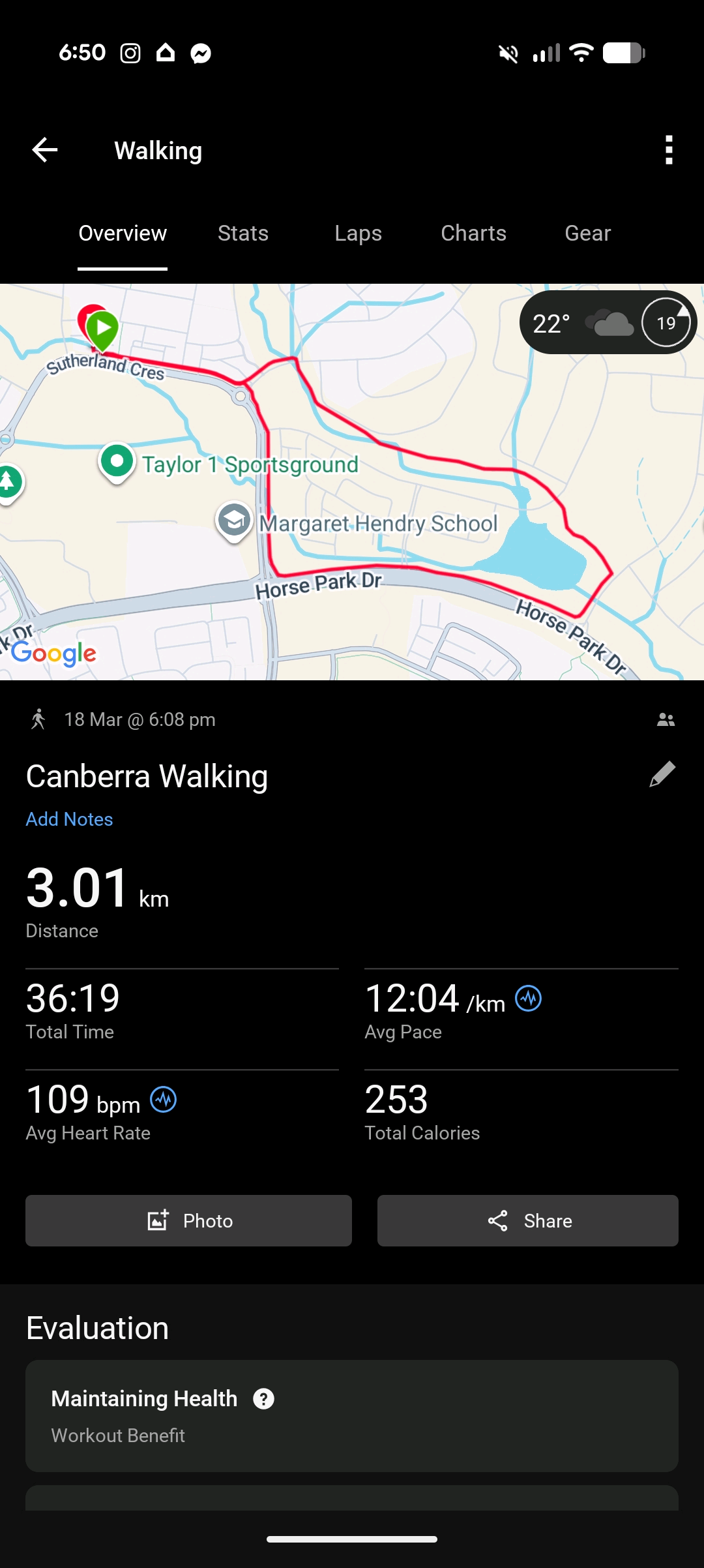
Task: Tap the info icon beside Avg Heart Rate
Action: [164, 1100]
